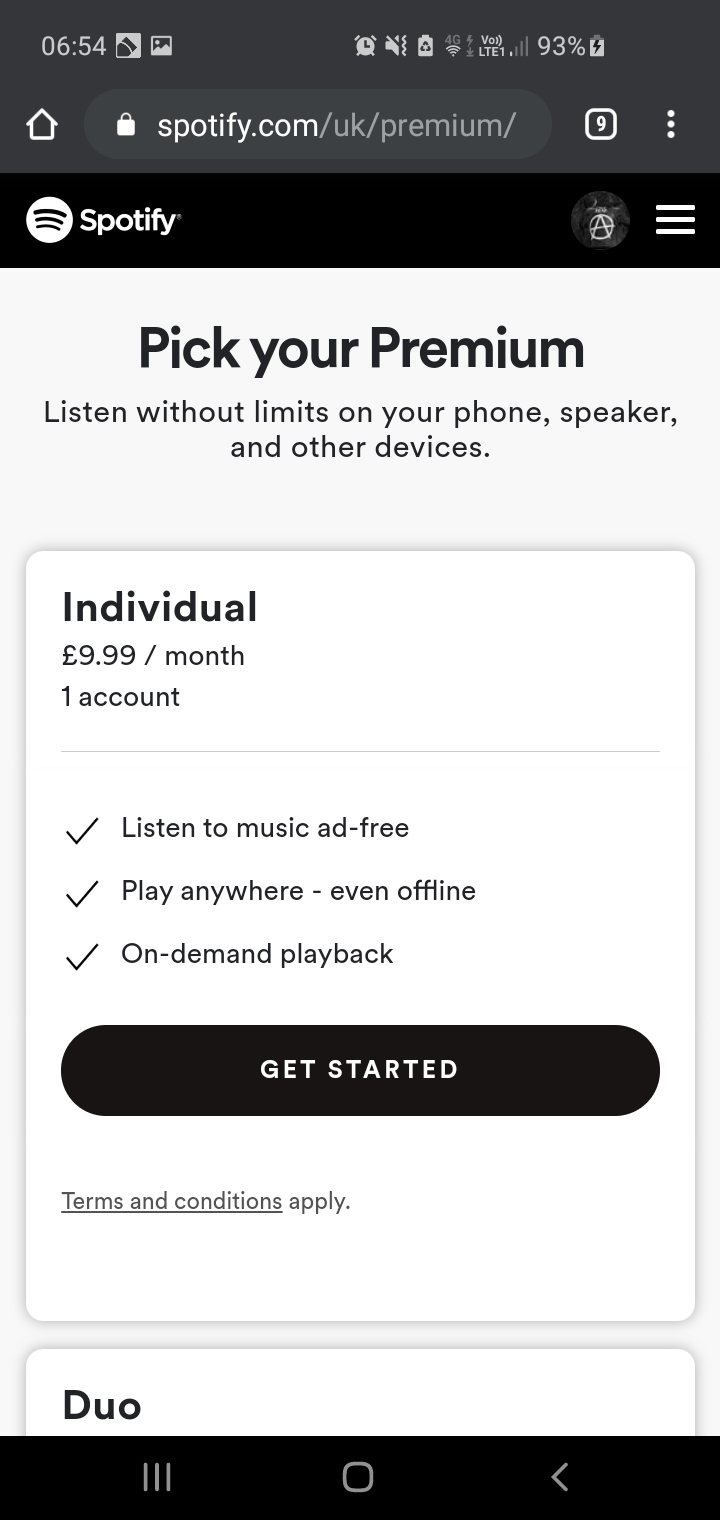Viewport: 720px width, 1520px height.
Task: Tap the browser home icon
Action: [x=42, y=125]
